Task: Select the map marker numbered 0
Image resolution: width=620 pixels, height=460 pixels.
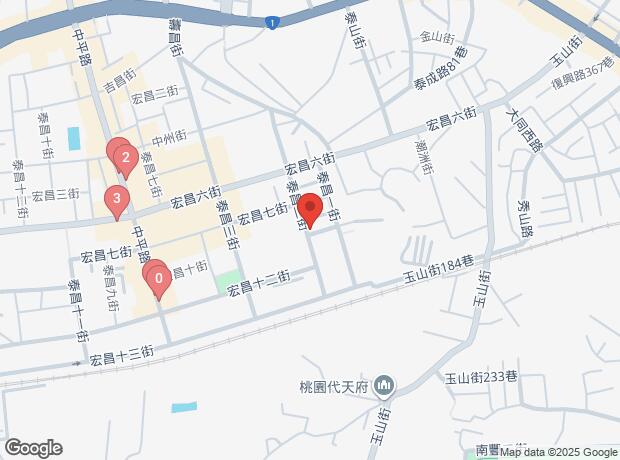Action: [158, 277]
